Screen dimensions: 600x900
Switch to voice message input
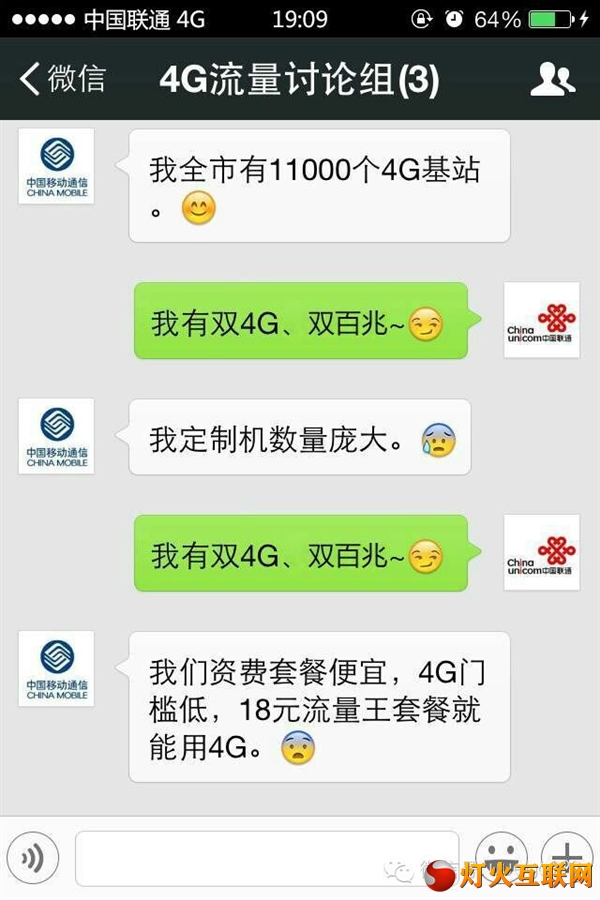[34, 858]
